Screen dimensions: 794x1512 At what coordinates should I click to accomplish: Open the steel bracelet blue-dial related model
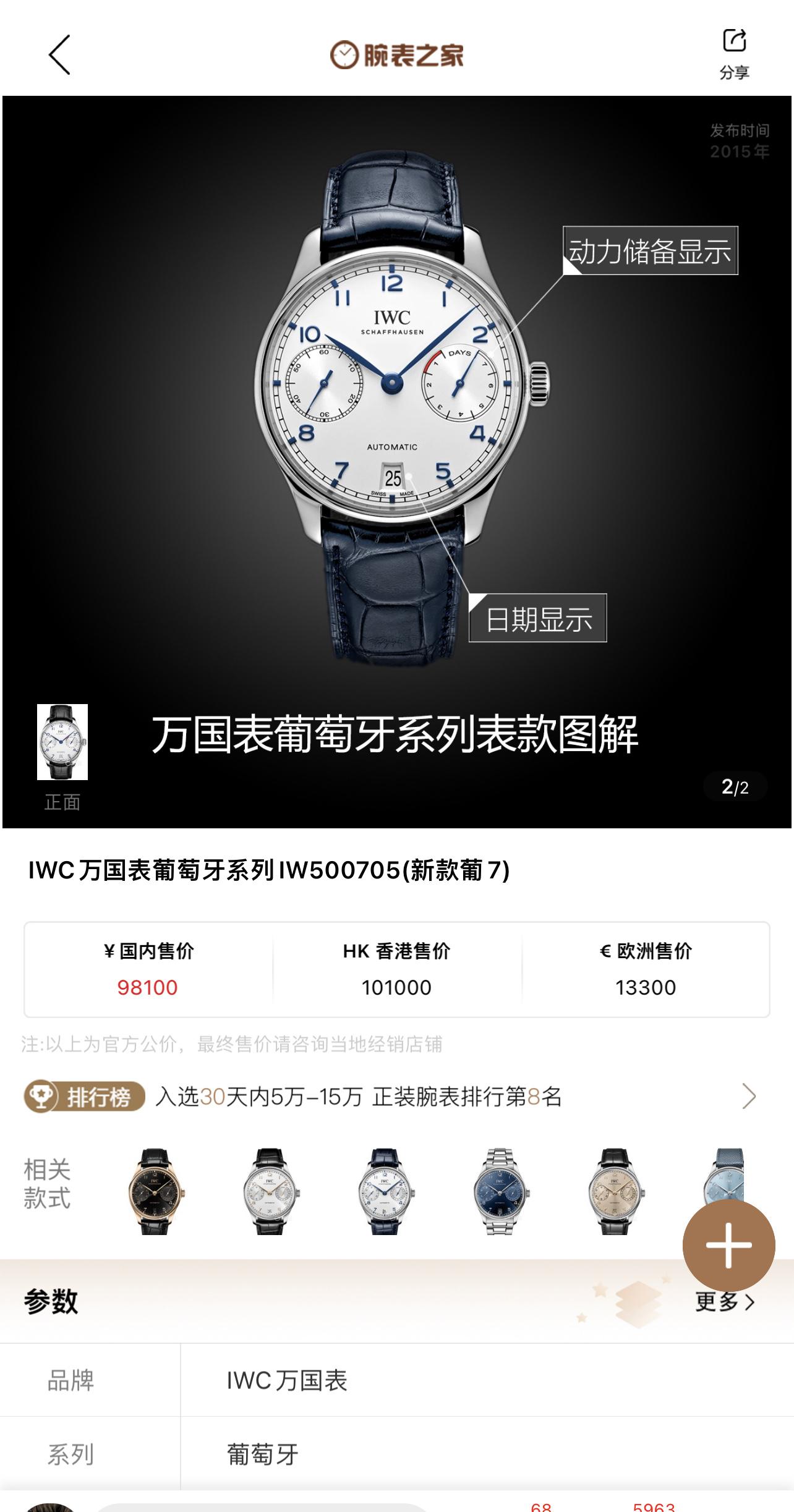pyautogui.click(x=499, y=1191)
